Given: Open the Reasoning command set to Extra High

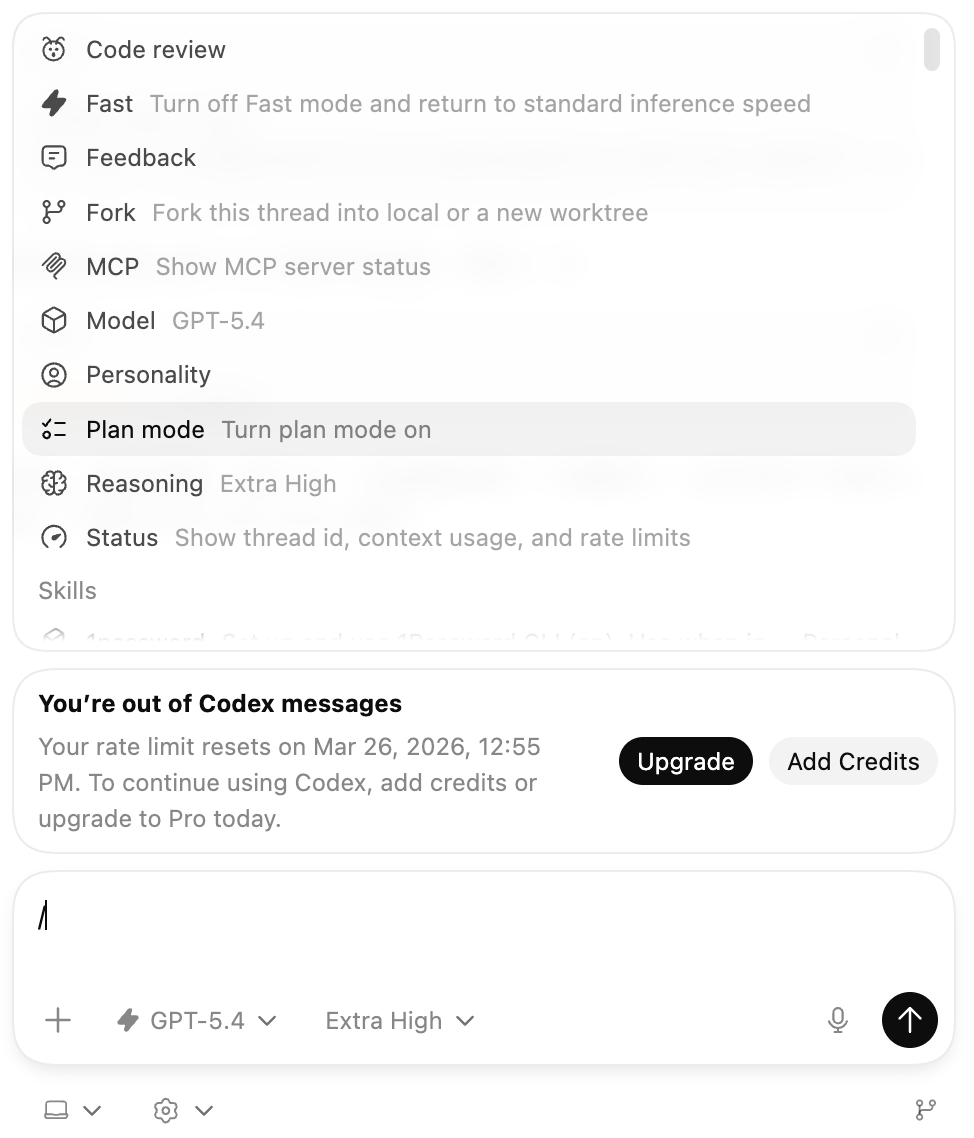Looking at the screenshot, I should pyautogui.click(x=144, y=484).
